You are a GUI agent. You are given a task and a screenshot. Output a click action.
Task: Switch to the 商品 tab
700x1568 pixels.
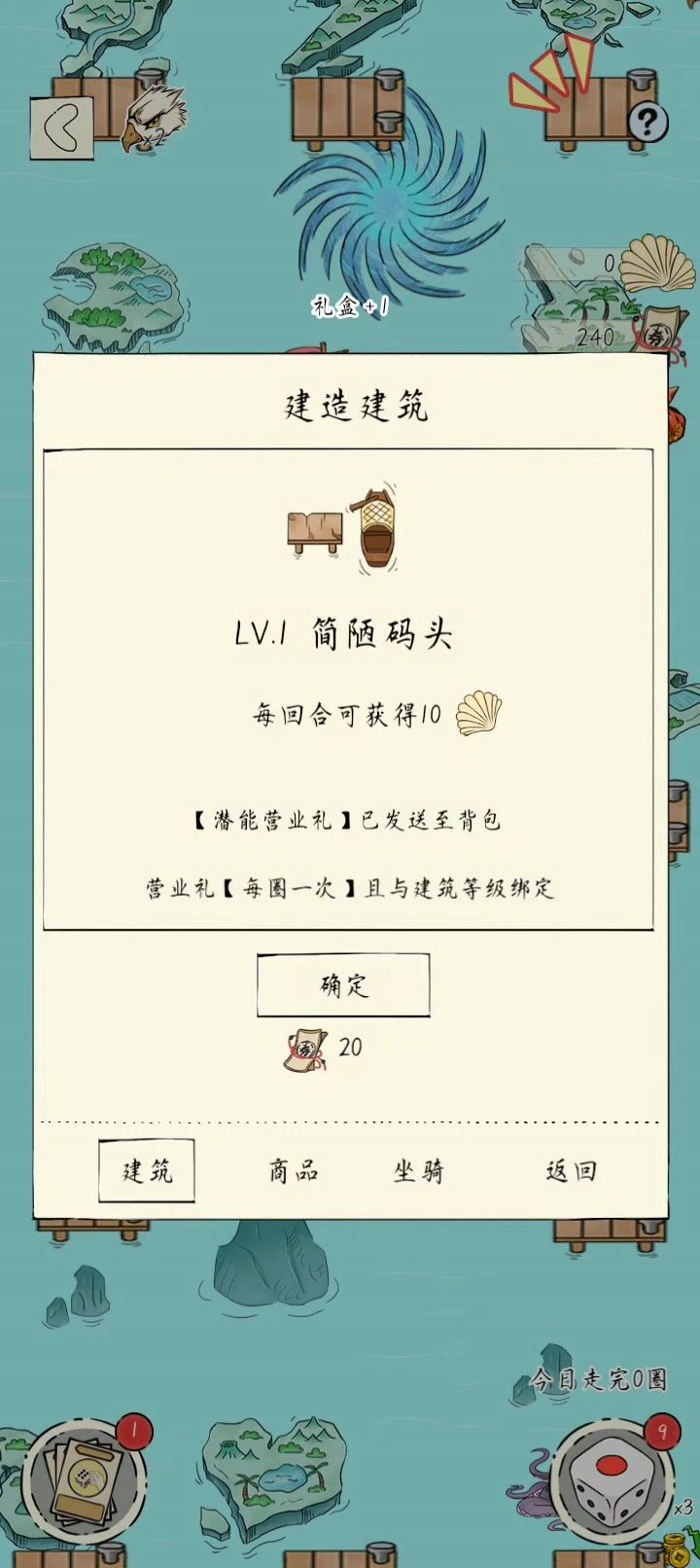[x=294, y=1170]
